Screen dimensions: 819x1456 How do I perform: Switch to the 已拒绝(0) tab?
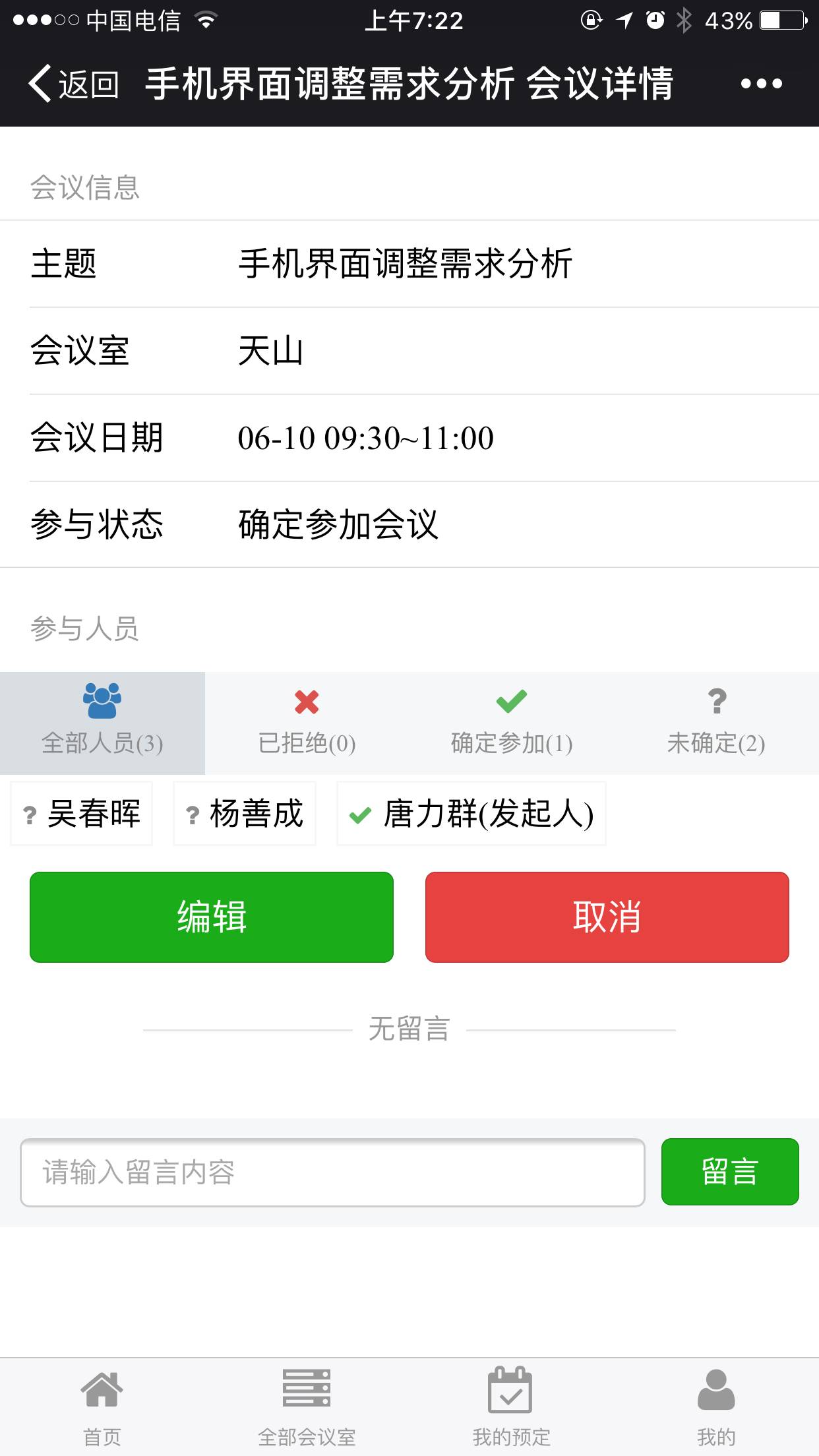click(x=307, y=723)
